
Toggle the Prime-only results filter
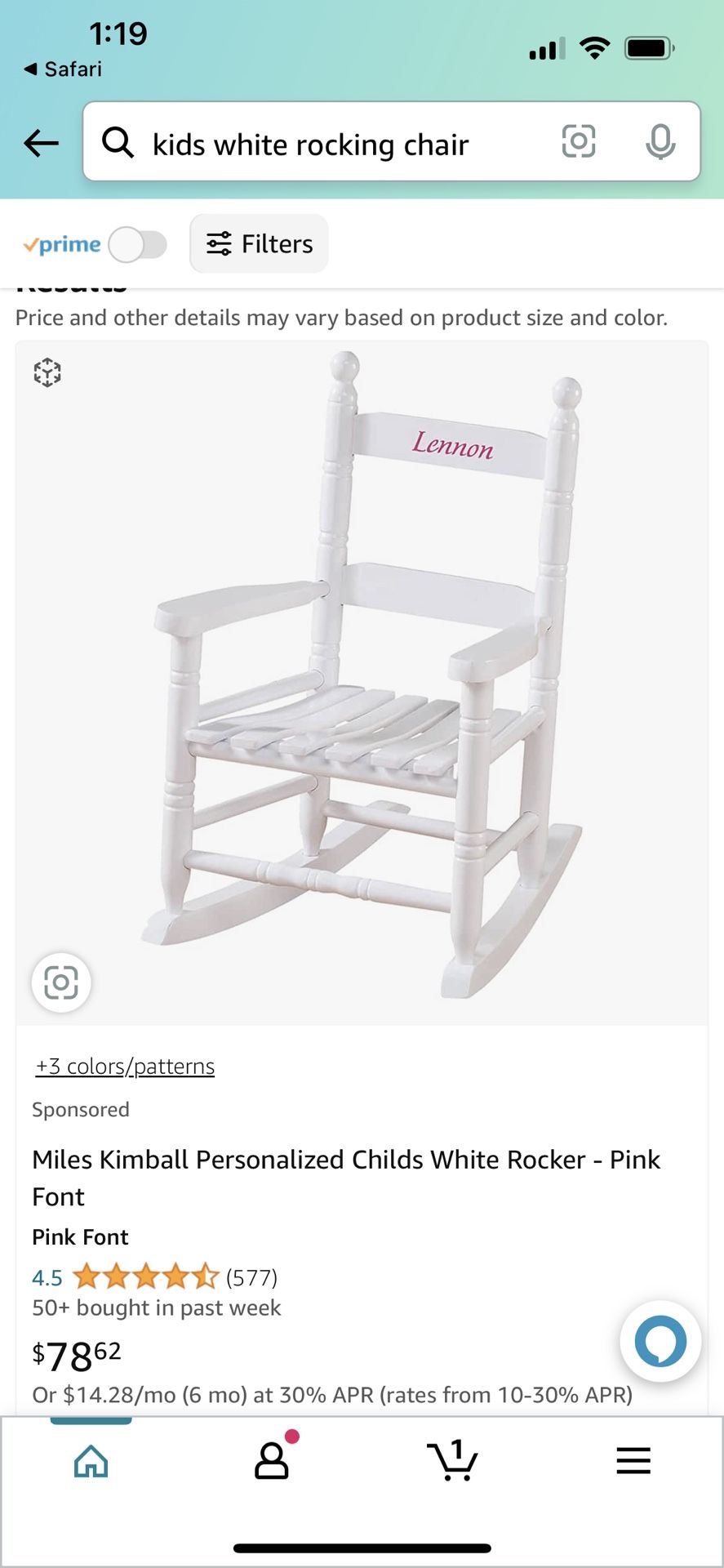point(137,243)
